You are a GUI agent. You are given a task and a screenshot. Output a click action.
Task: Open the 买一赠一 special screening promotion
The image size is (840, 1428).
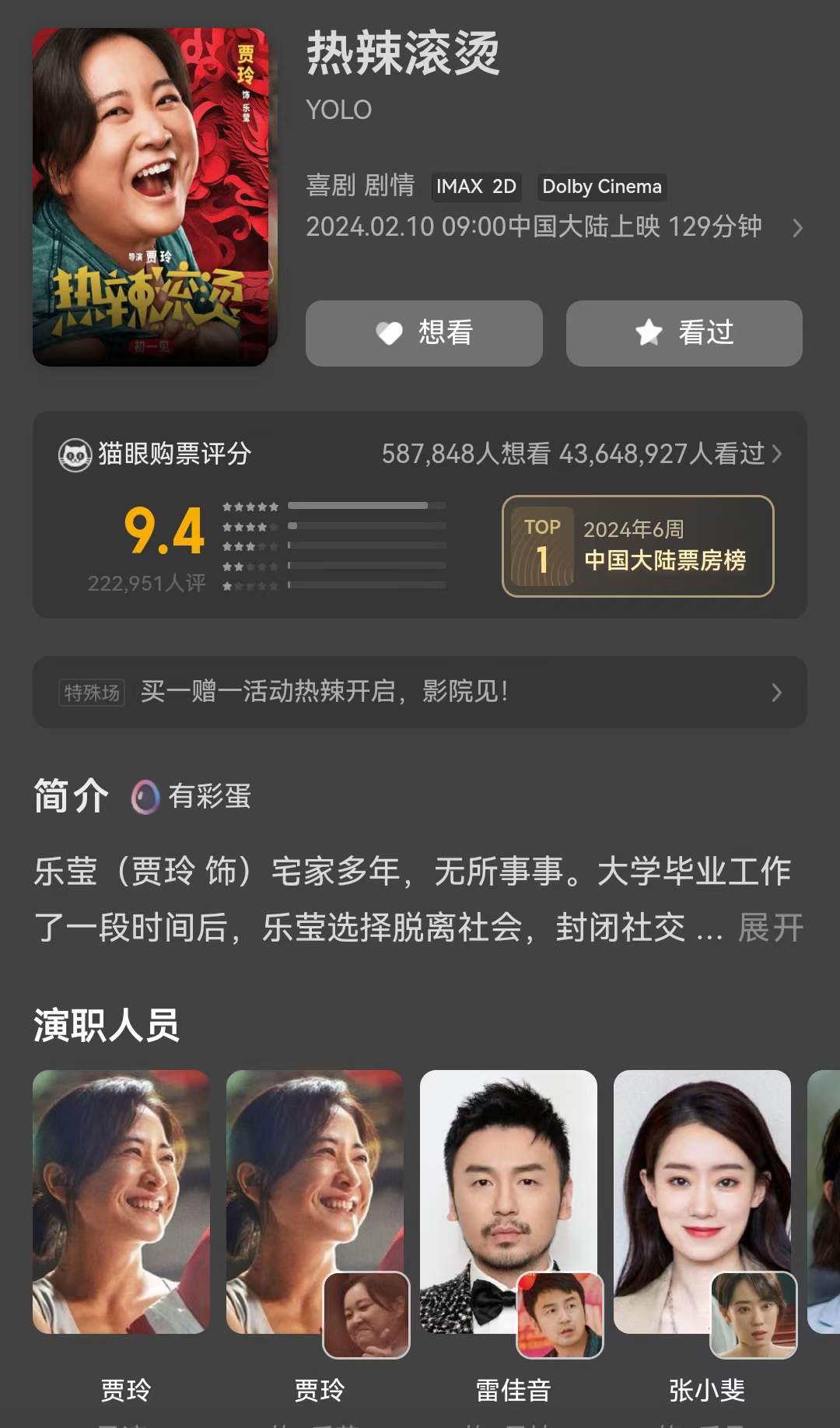(420, 692)
